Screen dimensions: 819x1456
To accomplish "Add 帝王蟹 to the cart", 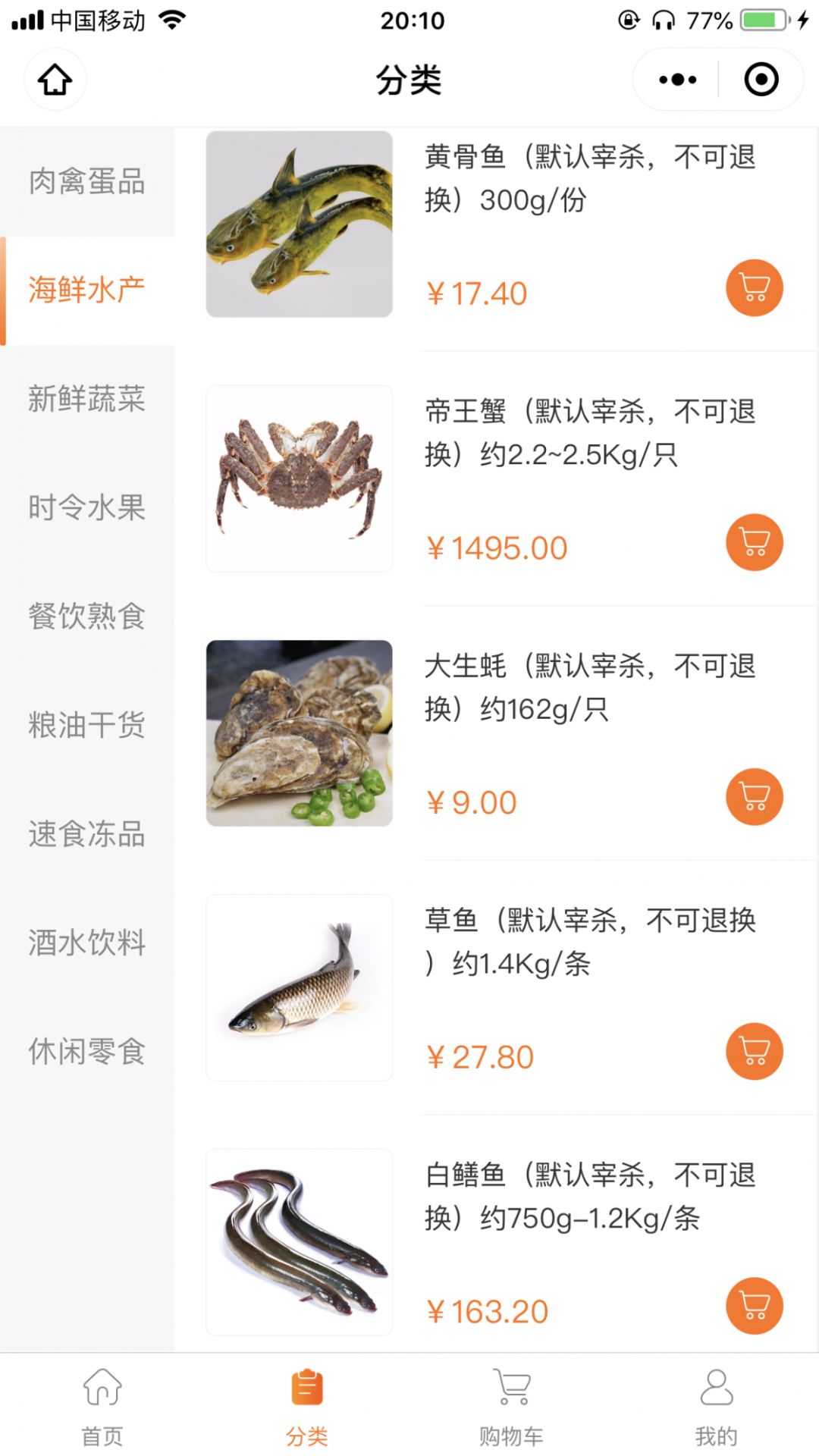I will [x=755, y=543].
